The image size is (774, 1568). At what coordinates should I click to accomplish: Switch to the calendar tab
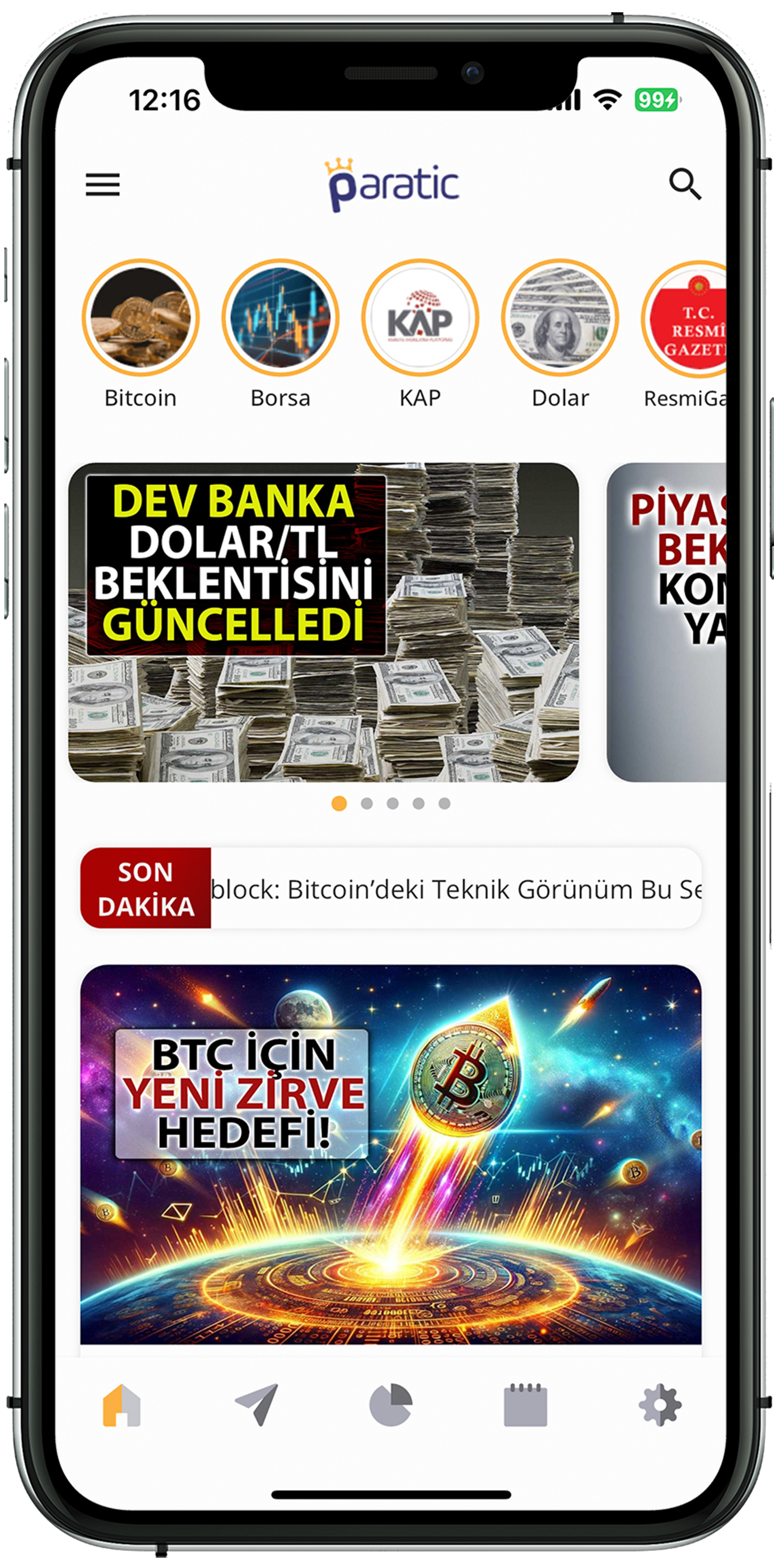point(525,1406)
